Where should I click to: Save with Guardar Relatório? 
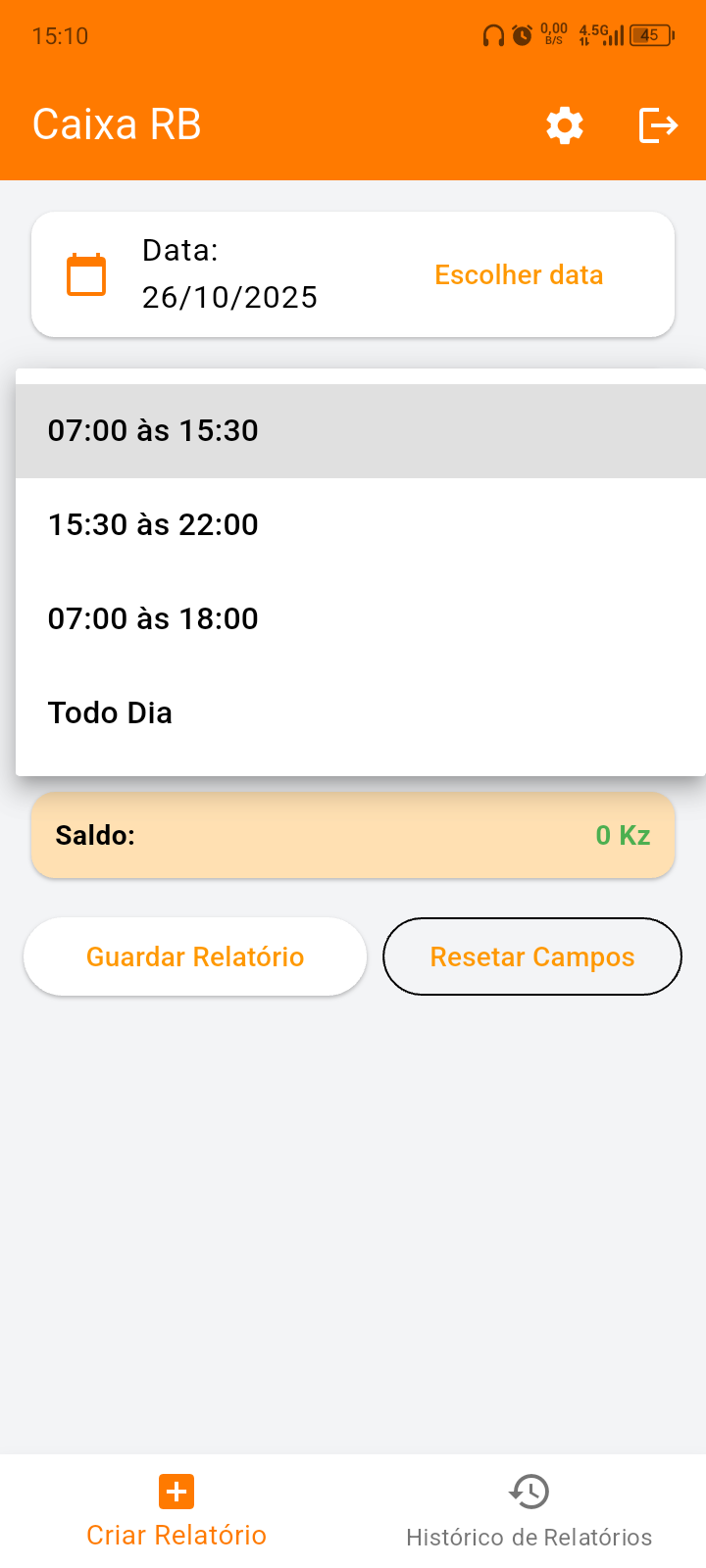tap(195, 956)
